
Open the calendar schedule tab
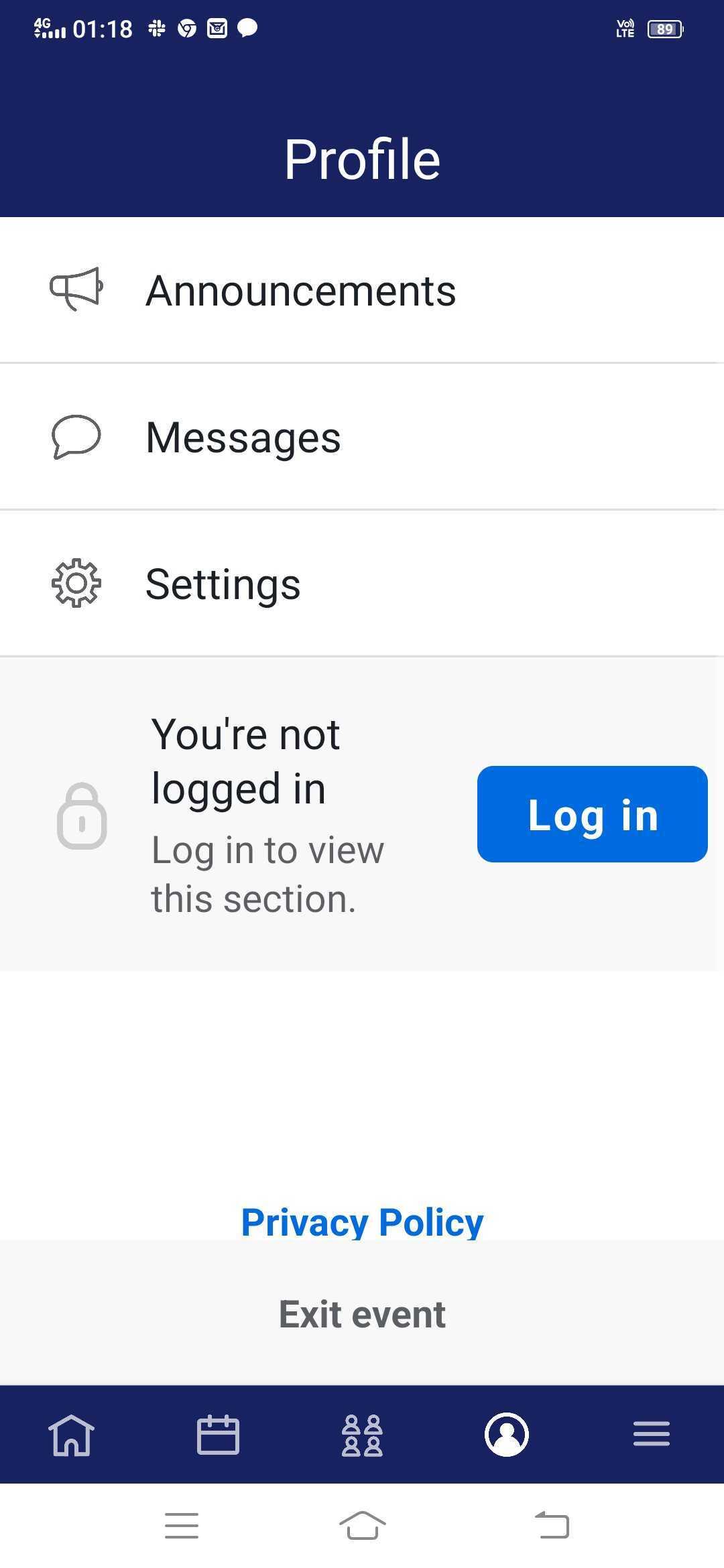click(x=218, y=1435)
